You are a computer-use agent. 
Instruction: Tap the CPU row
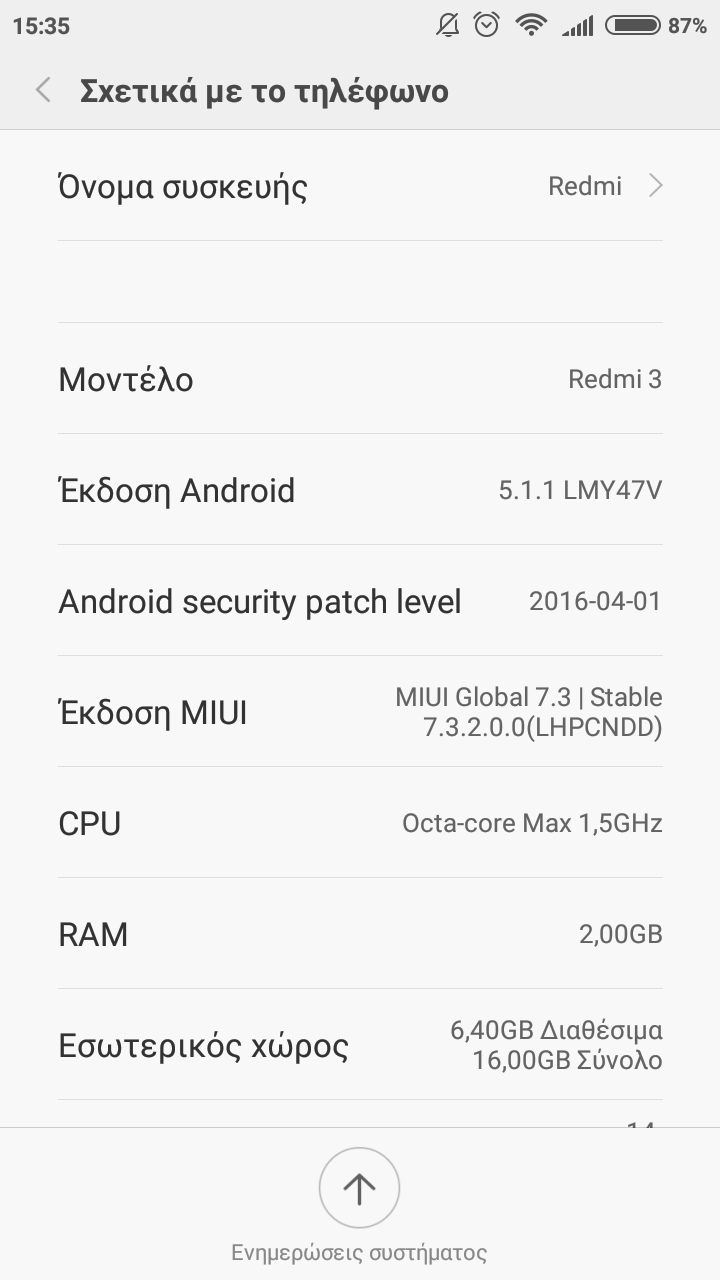(x=360, y=823)
